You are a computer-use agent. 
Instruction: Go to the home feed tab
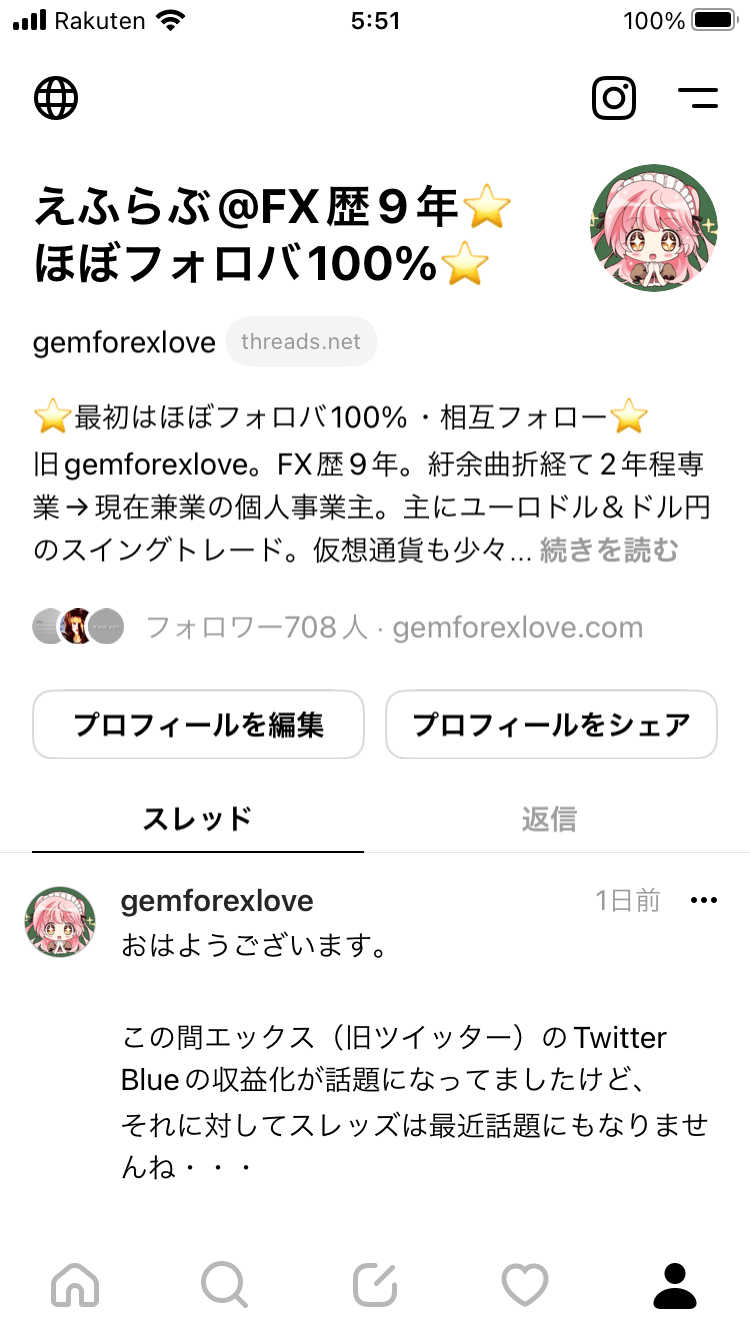coord(76,1284)
